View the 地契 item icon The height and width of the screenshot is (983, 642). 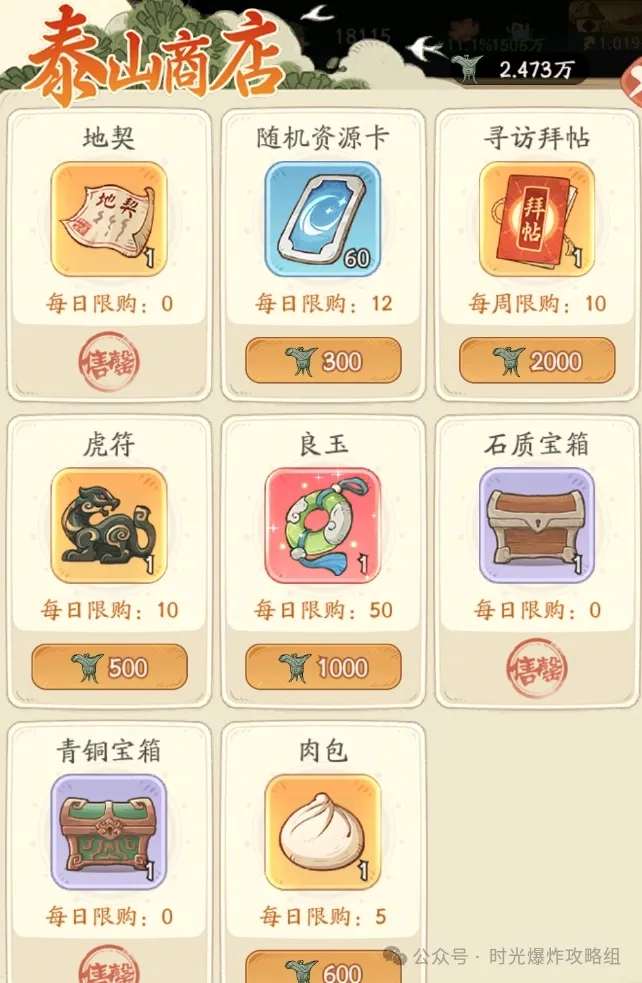tap(109, 219)
